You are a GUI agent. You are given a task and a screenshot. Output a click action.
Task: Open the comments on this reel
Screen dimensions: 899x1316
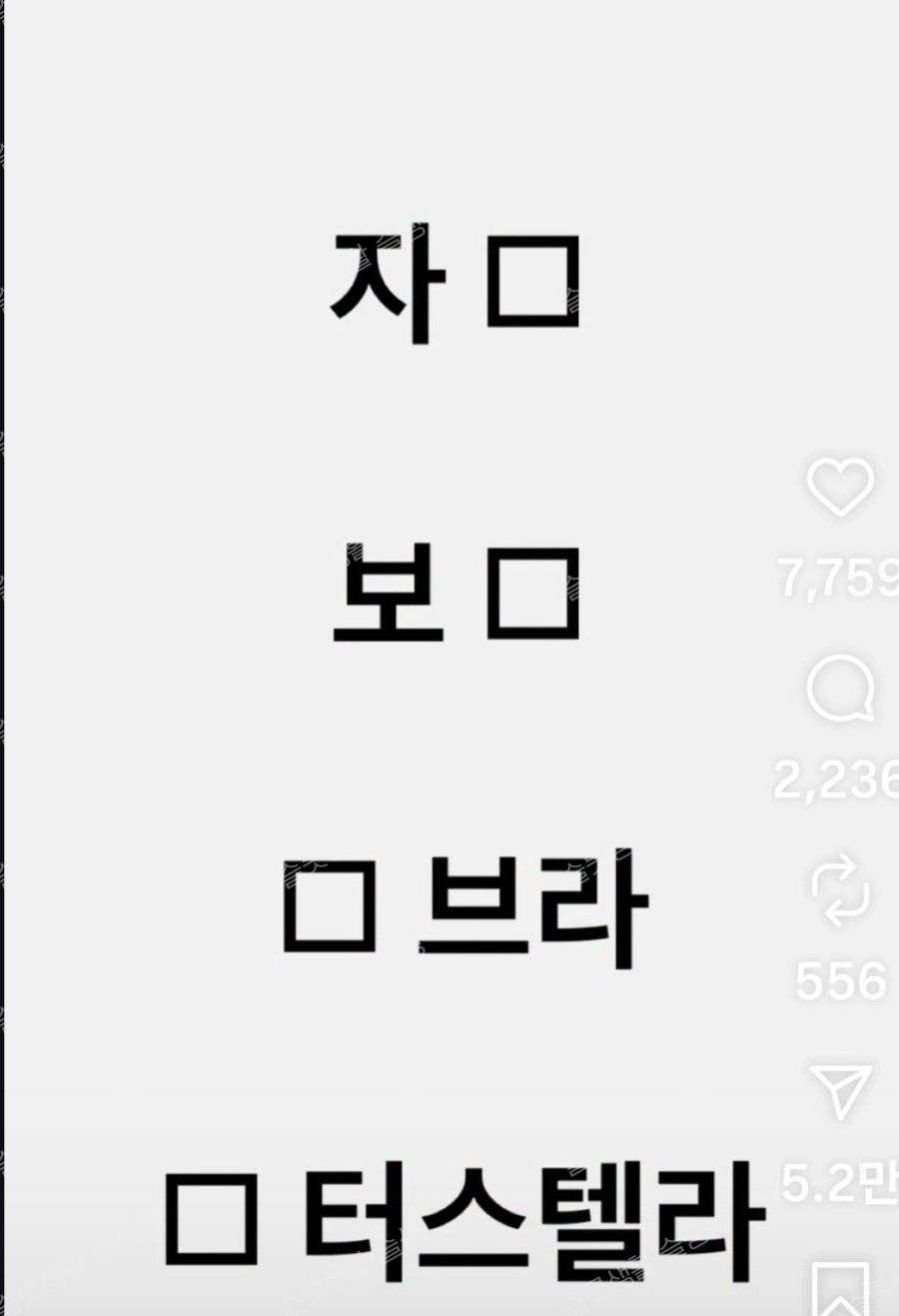pyautogui.click(x=840, y=689)
